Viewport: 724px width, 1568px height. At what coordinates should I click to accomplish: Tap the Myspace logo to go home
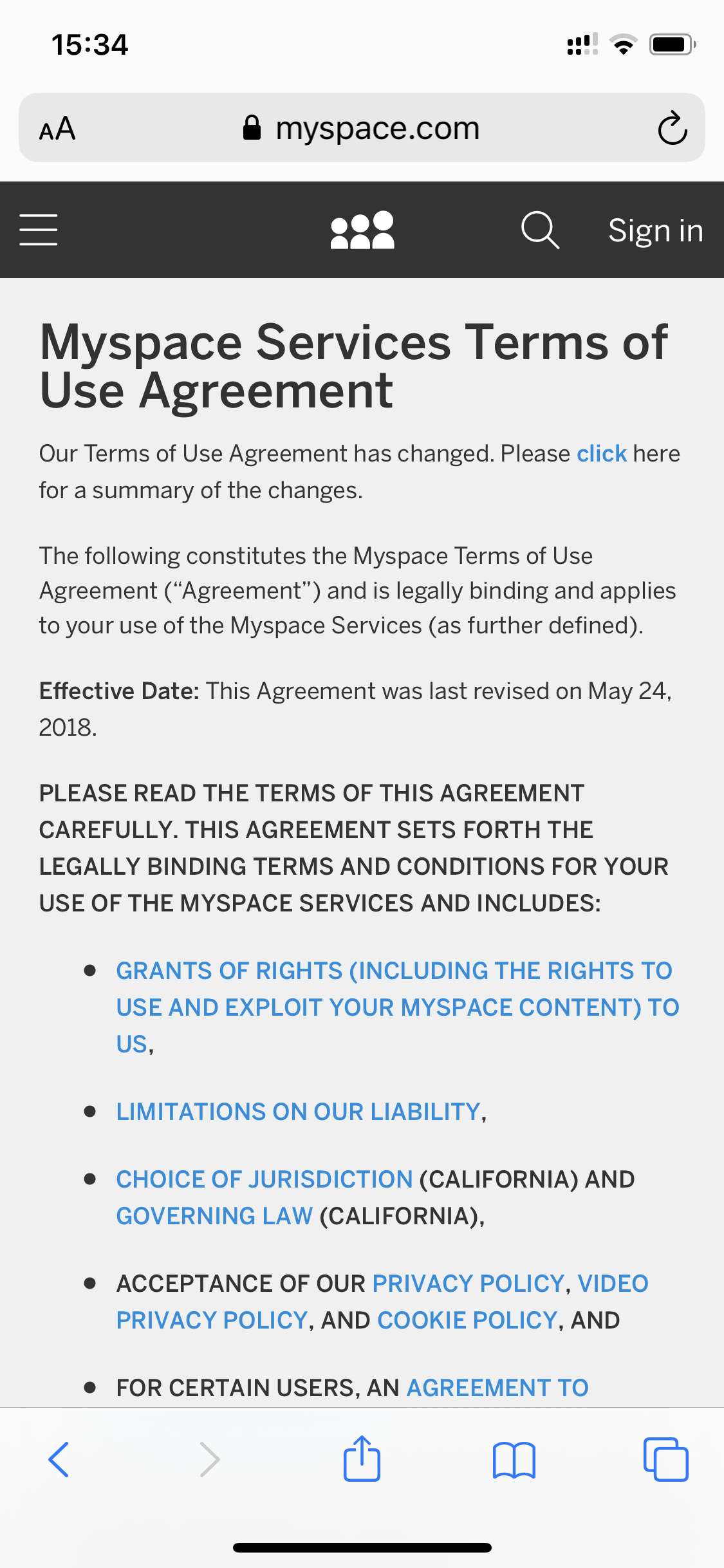pos(362,230)
